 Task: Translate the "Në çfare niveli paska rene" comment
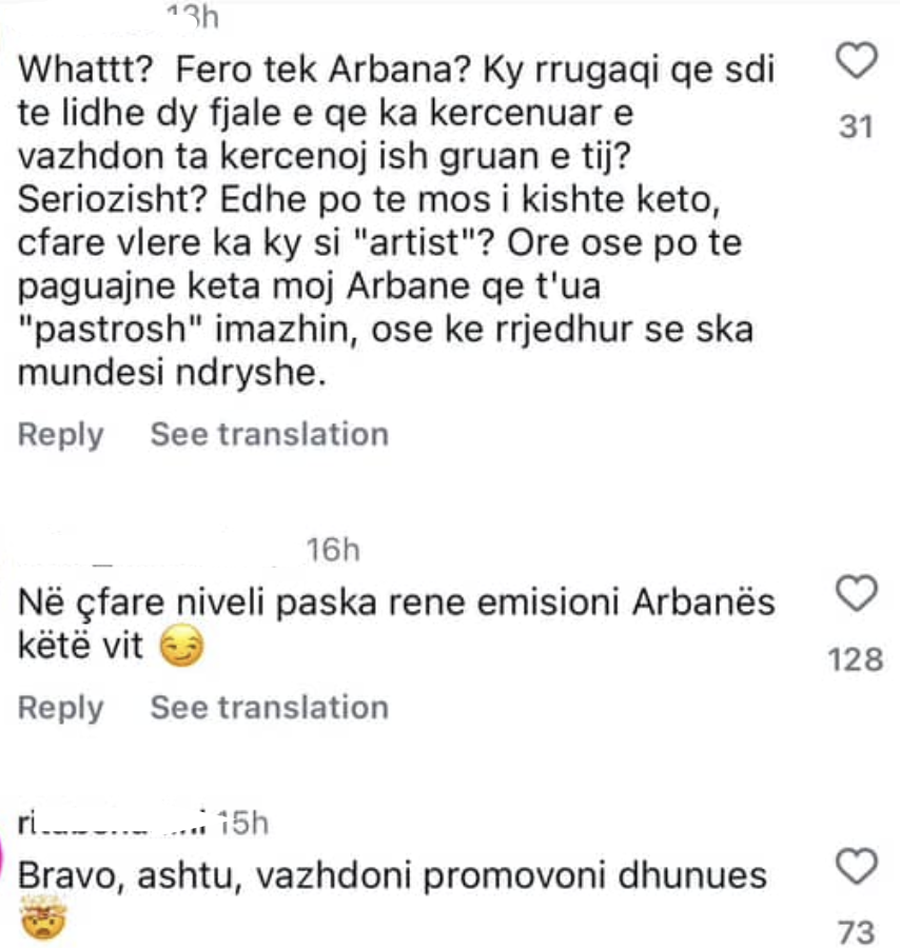[x=269, y=708]
